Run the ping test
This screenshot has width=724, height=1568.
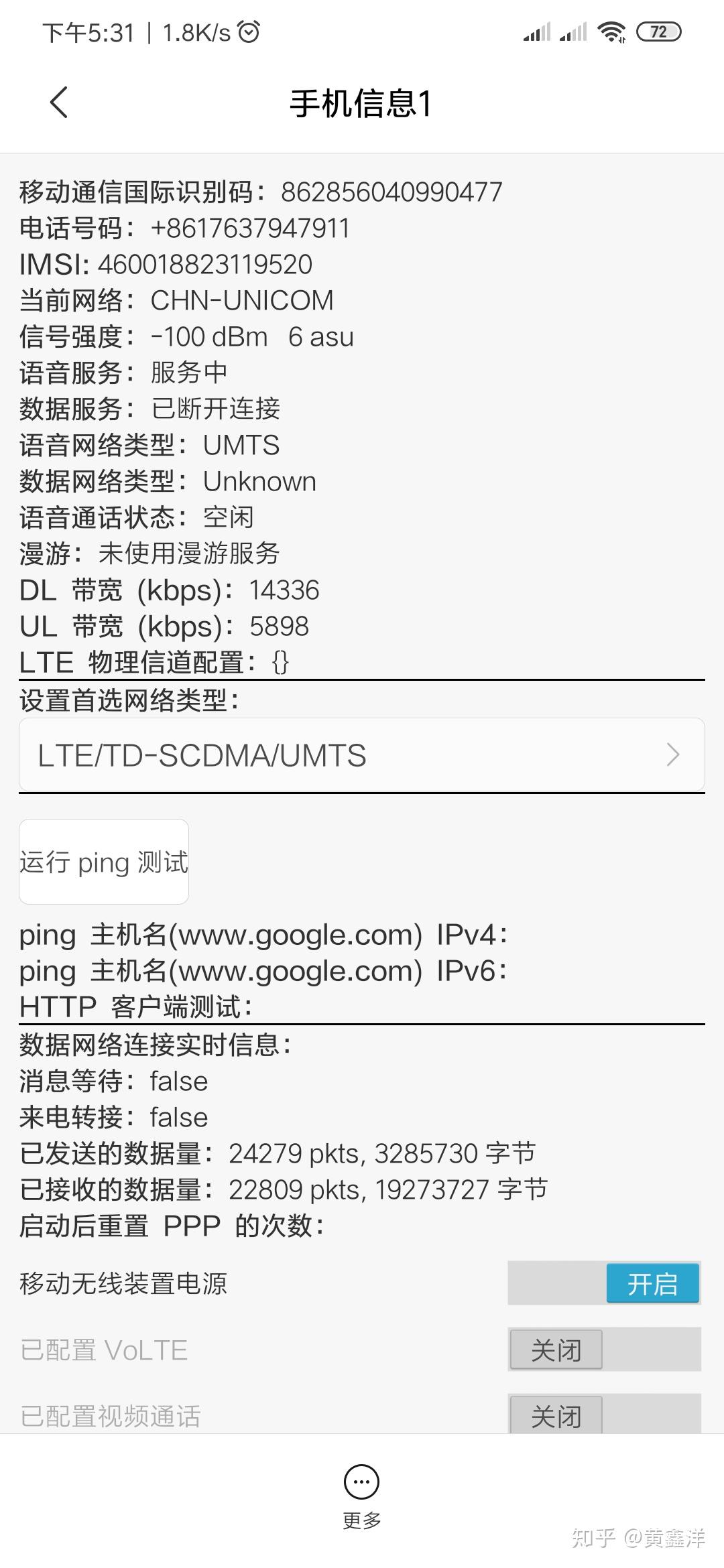(104, 862)
